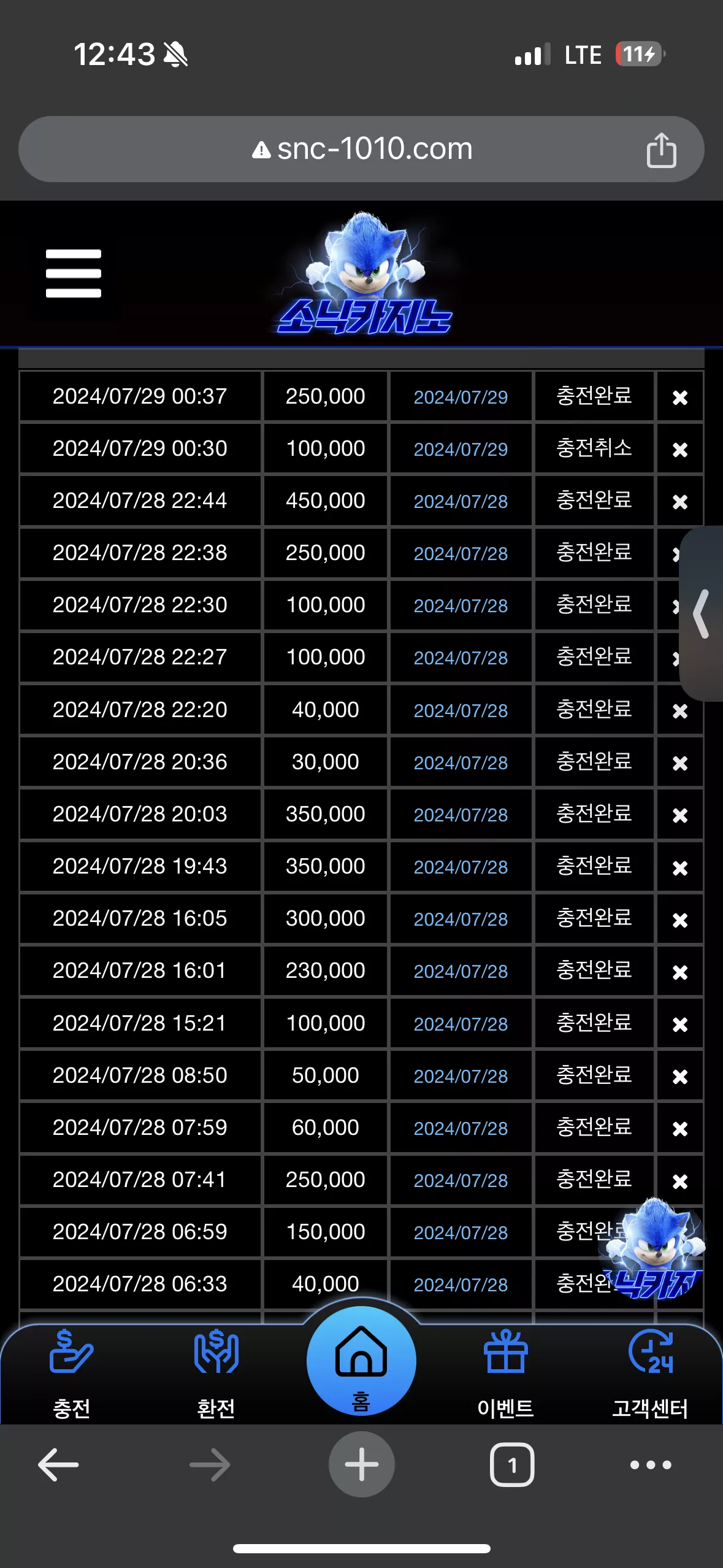Screen dimensions: 723x1568
Task: Go back in the browser
Action: [58, 1464]
